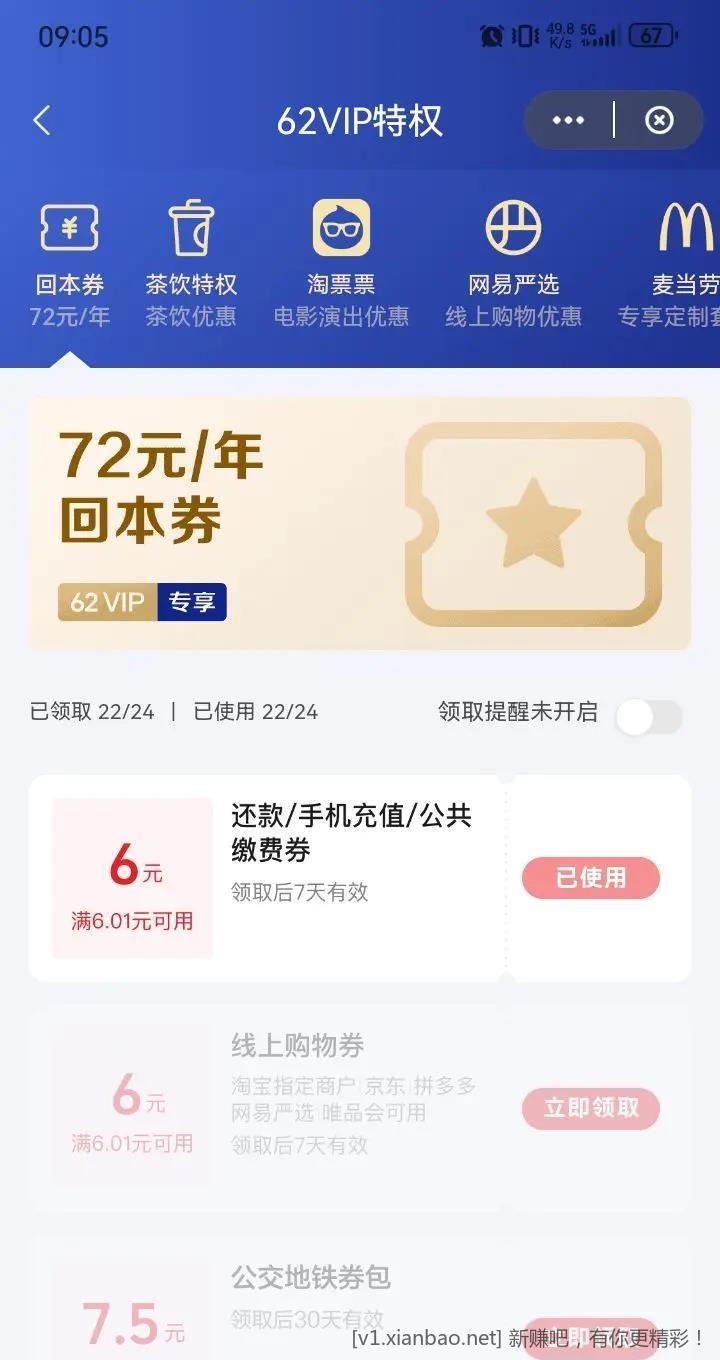
Task: Open the mini-program more options menu
Action: [568, 121]
